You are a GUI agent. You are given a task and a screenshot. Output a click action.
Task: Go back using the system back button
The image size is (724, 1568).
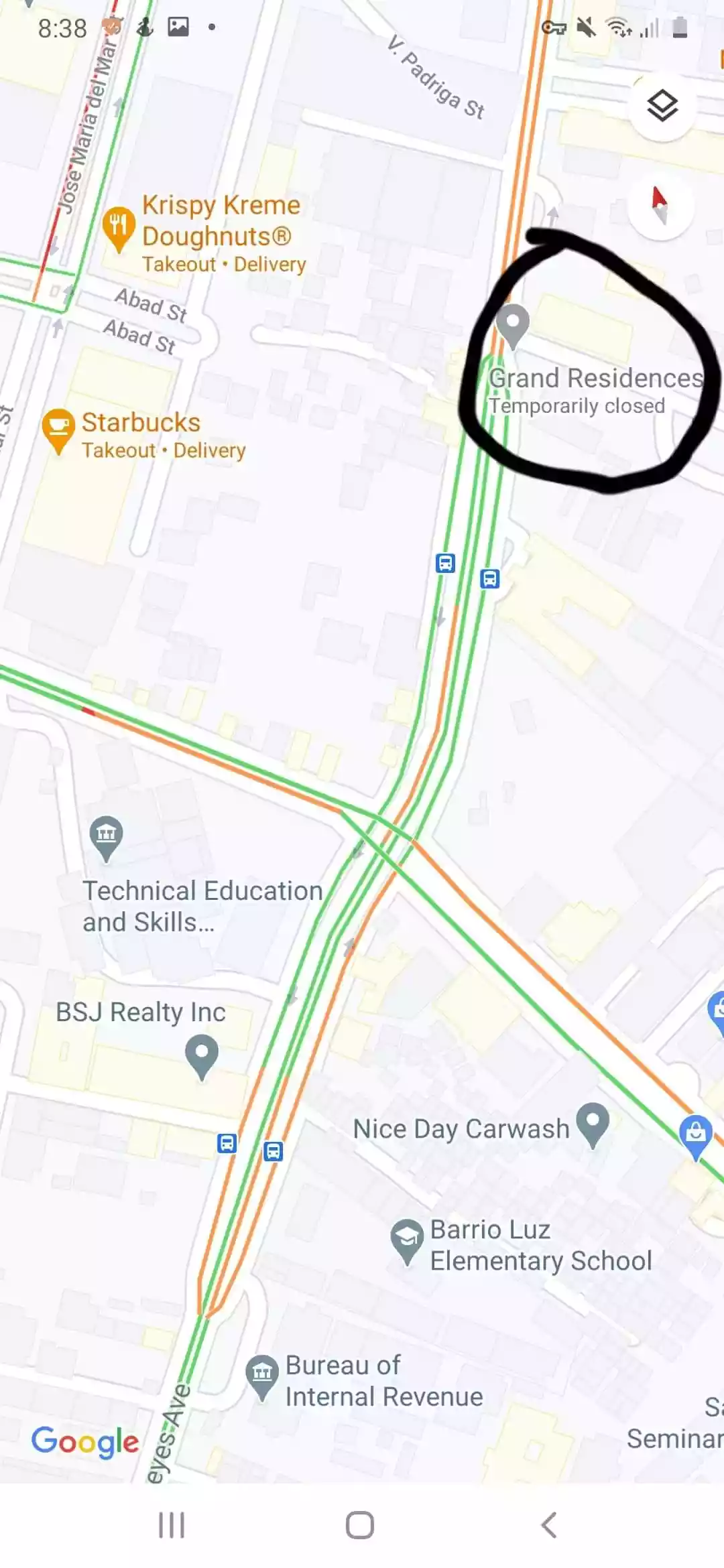coord(549,1525)
